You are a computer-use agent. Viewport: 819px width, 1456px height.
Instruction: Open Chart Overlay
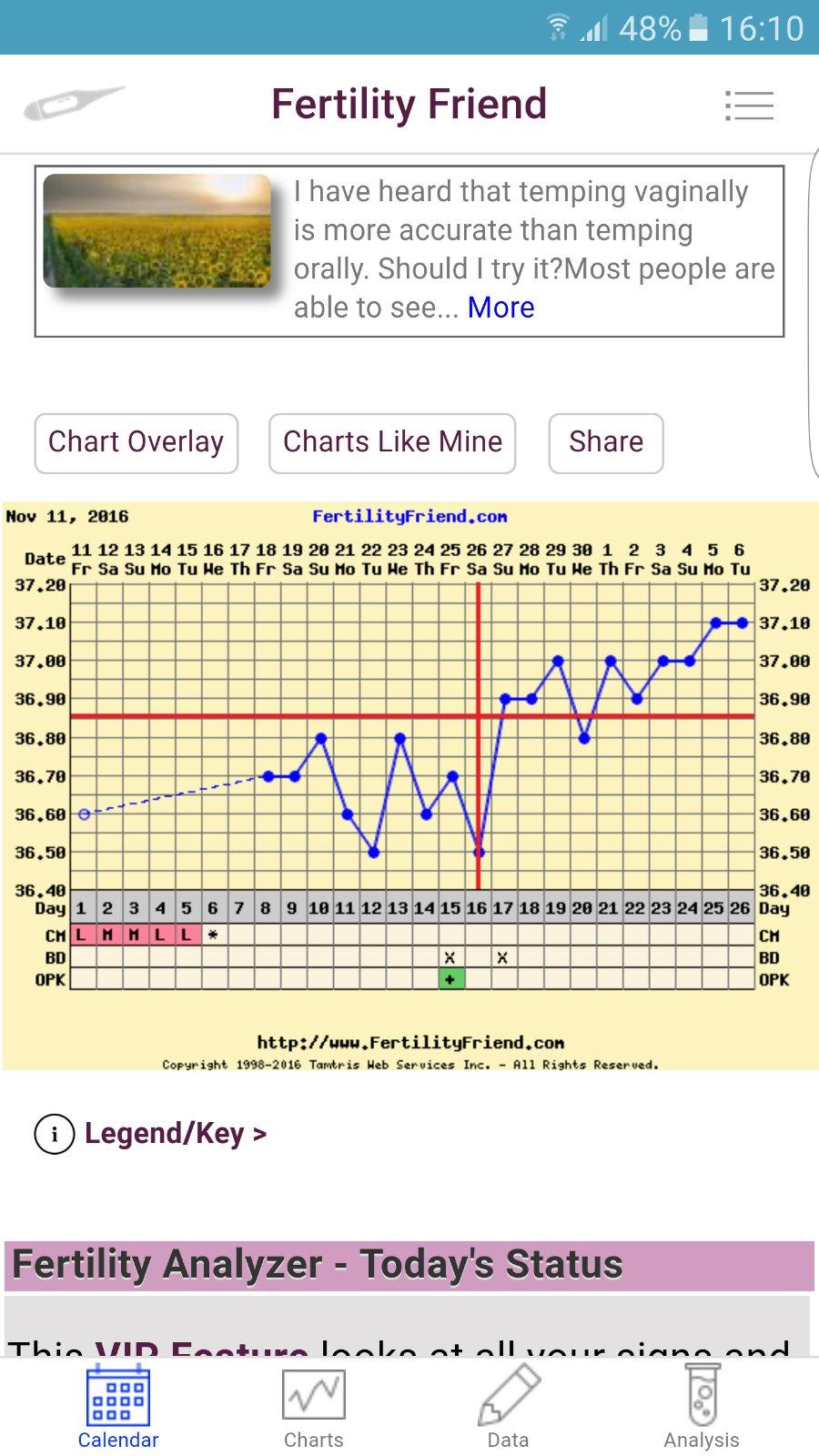136,443
